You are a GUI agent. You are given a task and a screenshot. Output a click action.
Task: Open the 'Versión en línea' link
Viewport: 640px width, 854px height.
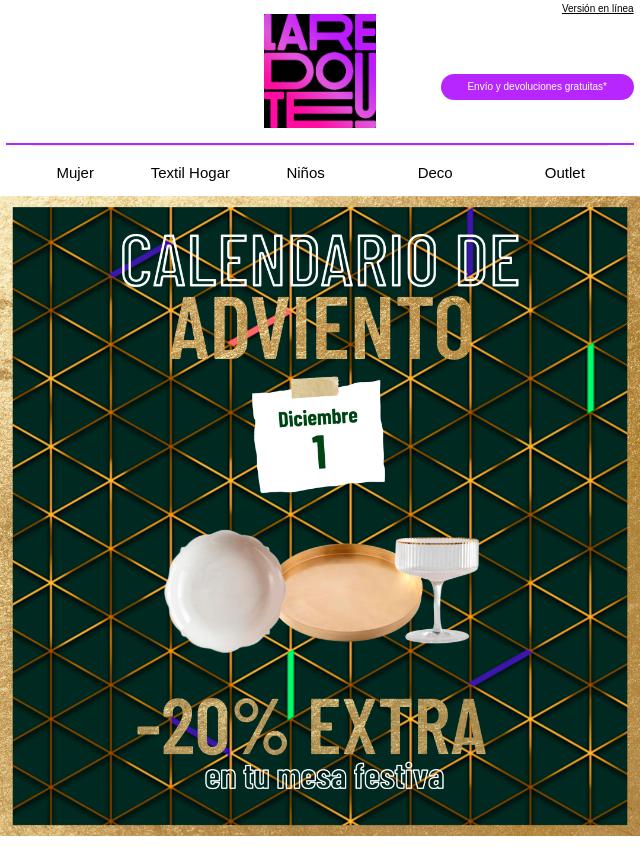pyautogui.click(x=597, y=9)
